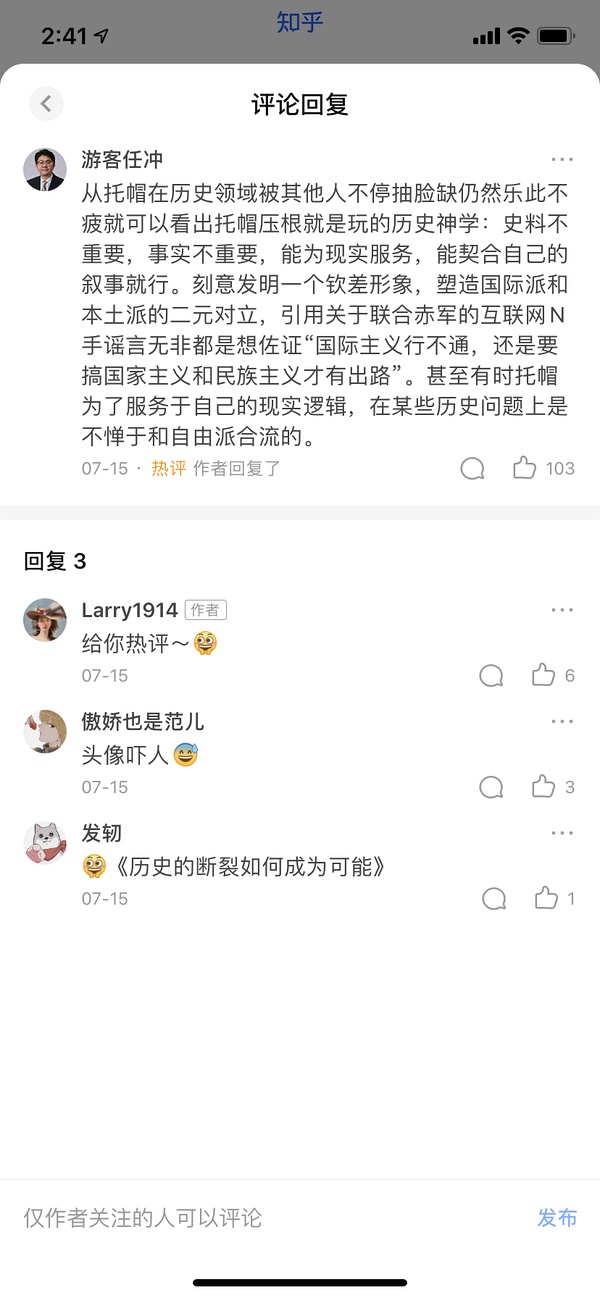Reply to 游客任冲's comment
Image resolution: width=600 pixels, height=1298 pixels.
click(472, 468)
